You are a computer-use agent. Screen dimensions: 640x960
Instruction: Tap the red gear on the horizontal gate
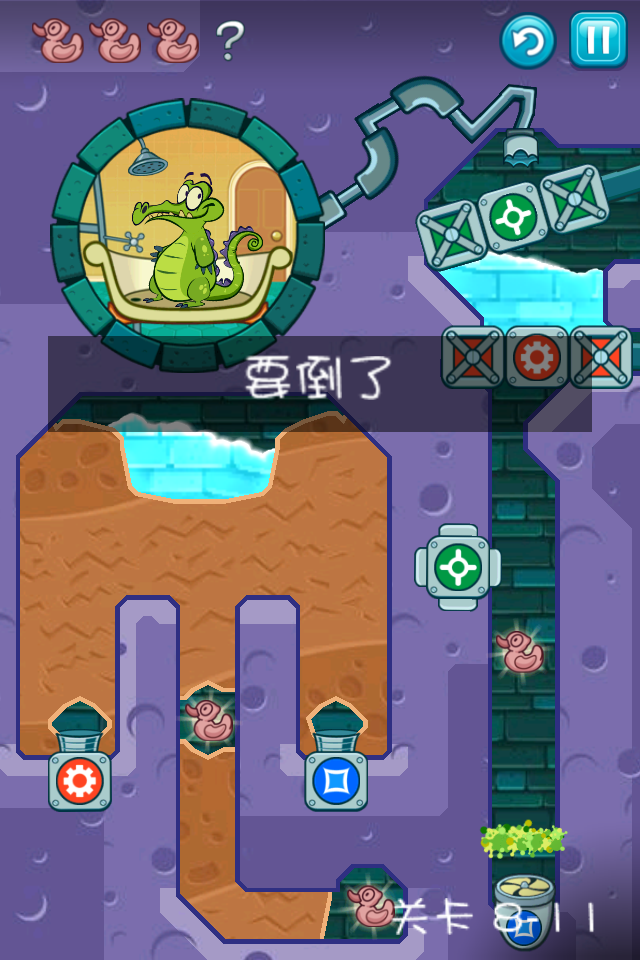pos(537,356)
